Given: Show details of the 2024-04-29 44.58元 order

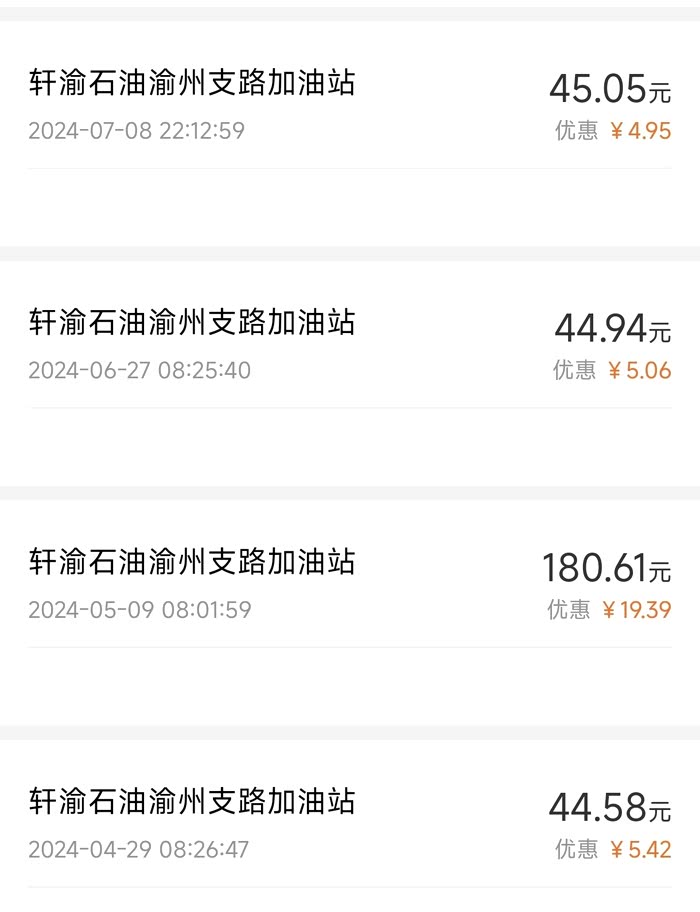Looking at the screenshot, I should point(350,824).
